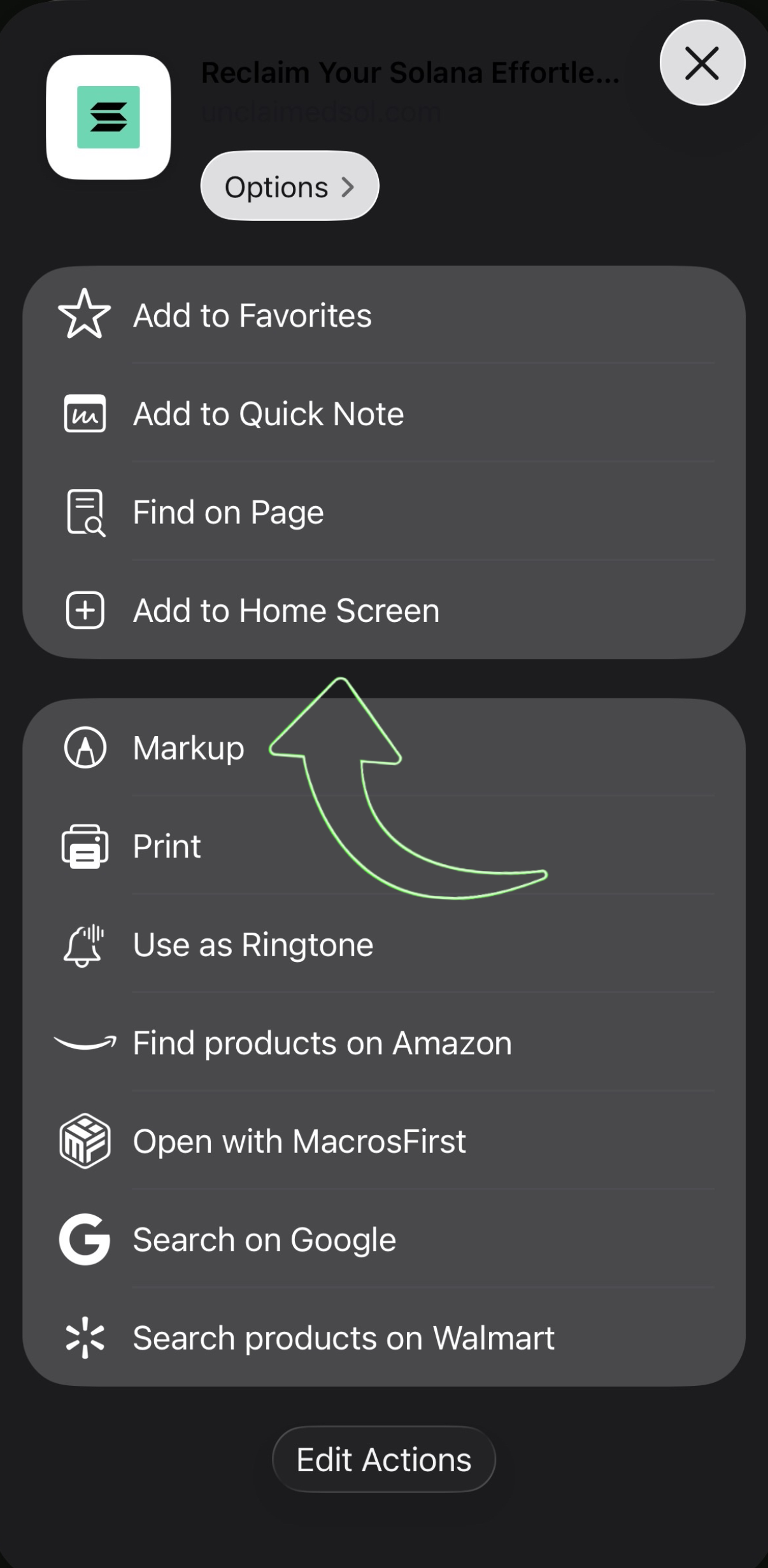Screen dimensions: 768x1568
Task: Open Edit Actions
Action: click(x=383, y=1459)
